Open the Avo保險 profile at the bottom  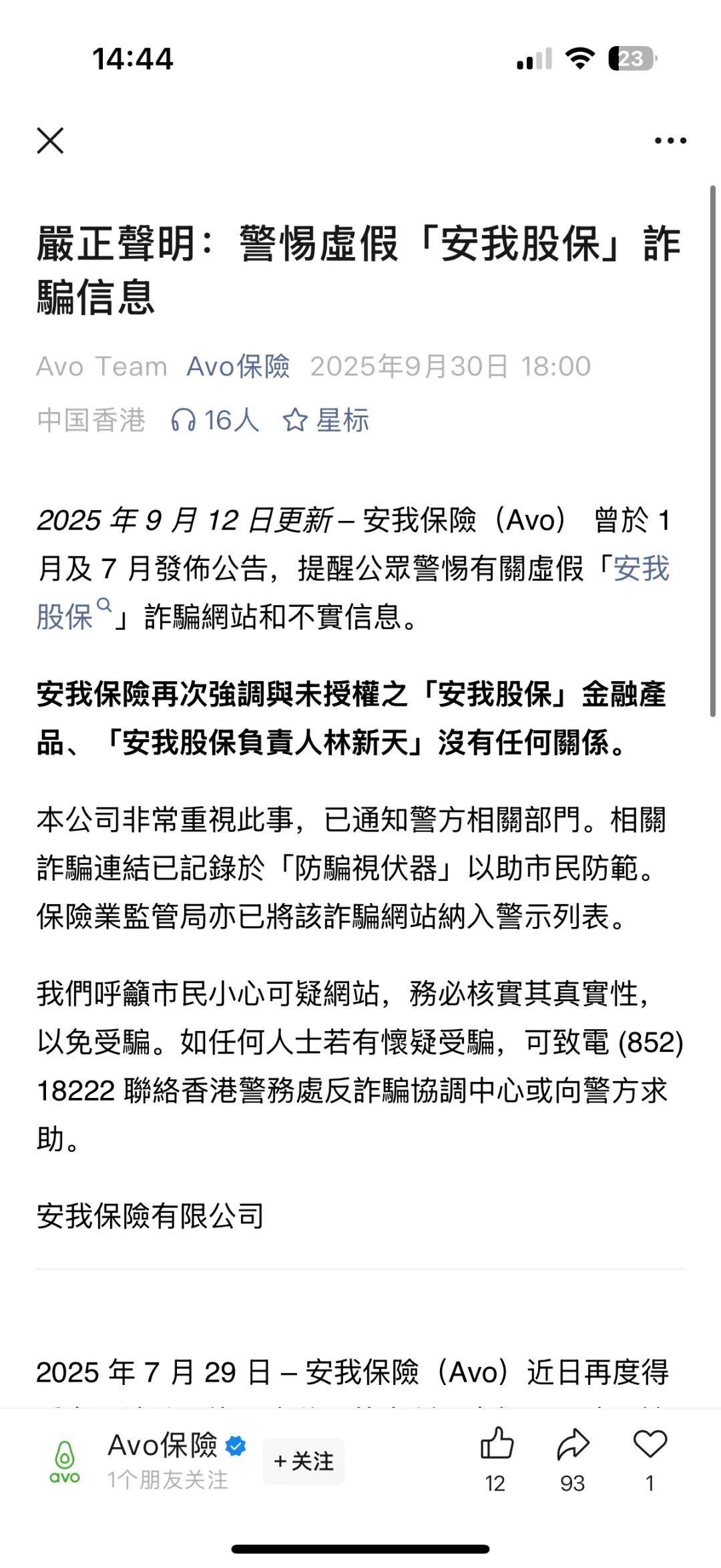click(x=162, y=1446)
